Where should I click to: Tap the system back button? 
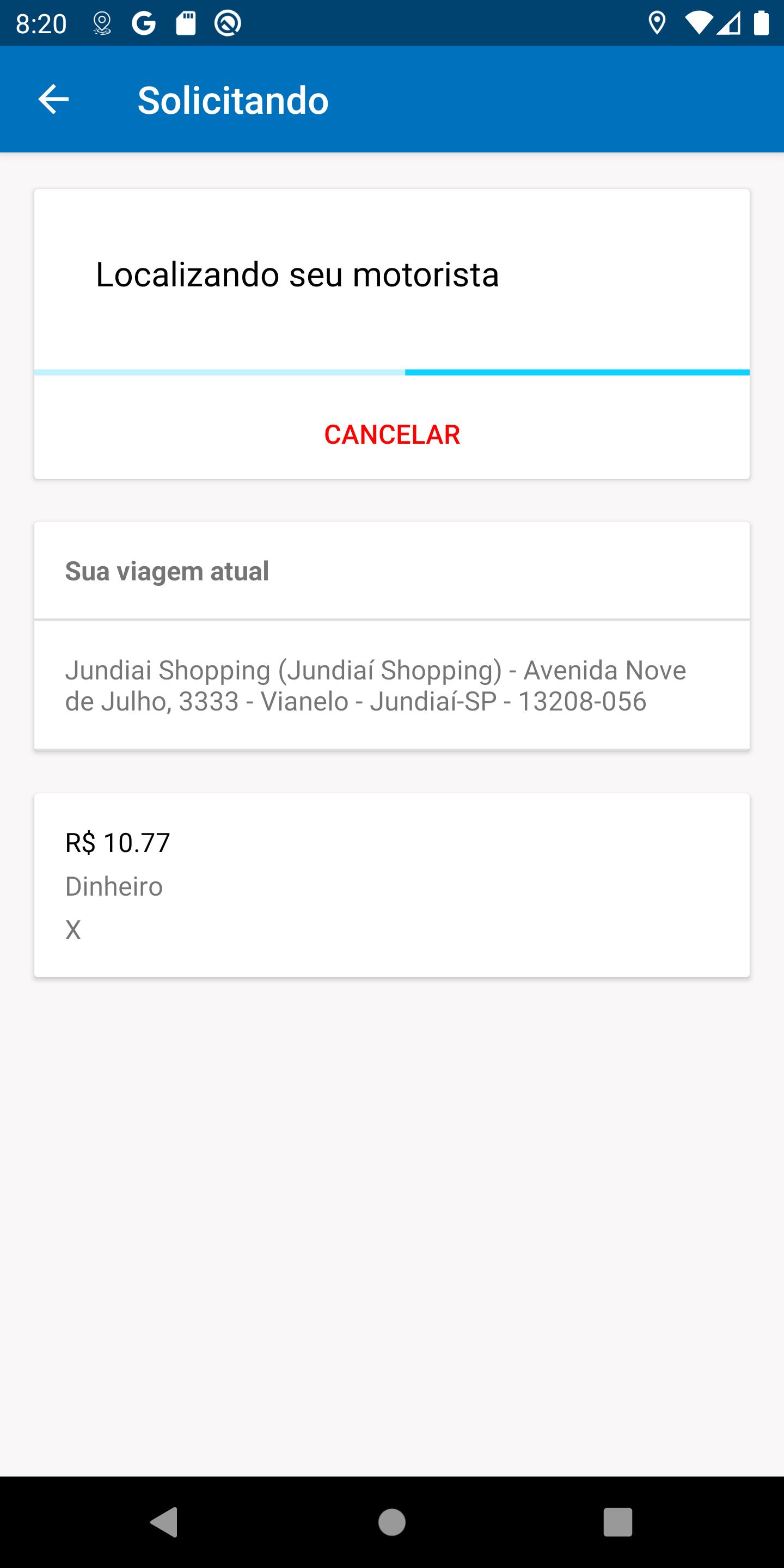tap(164, 1522)
